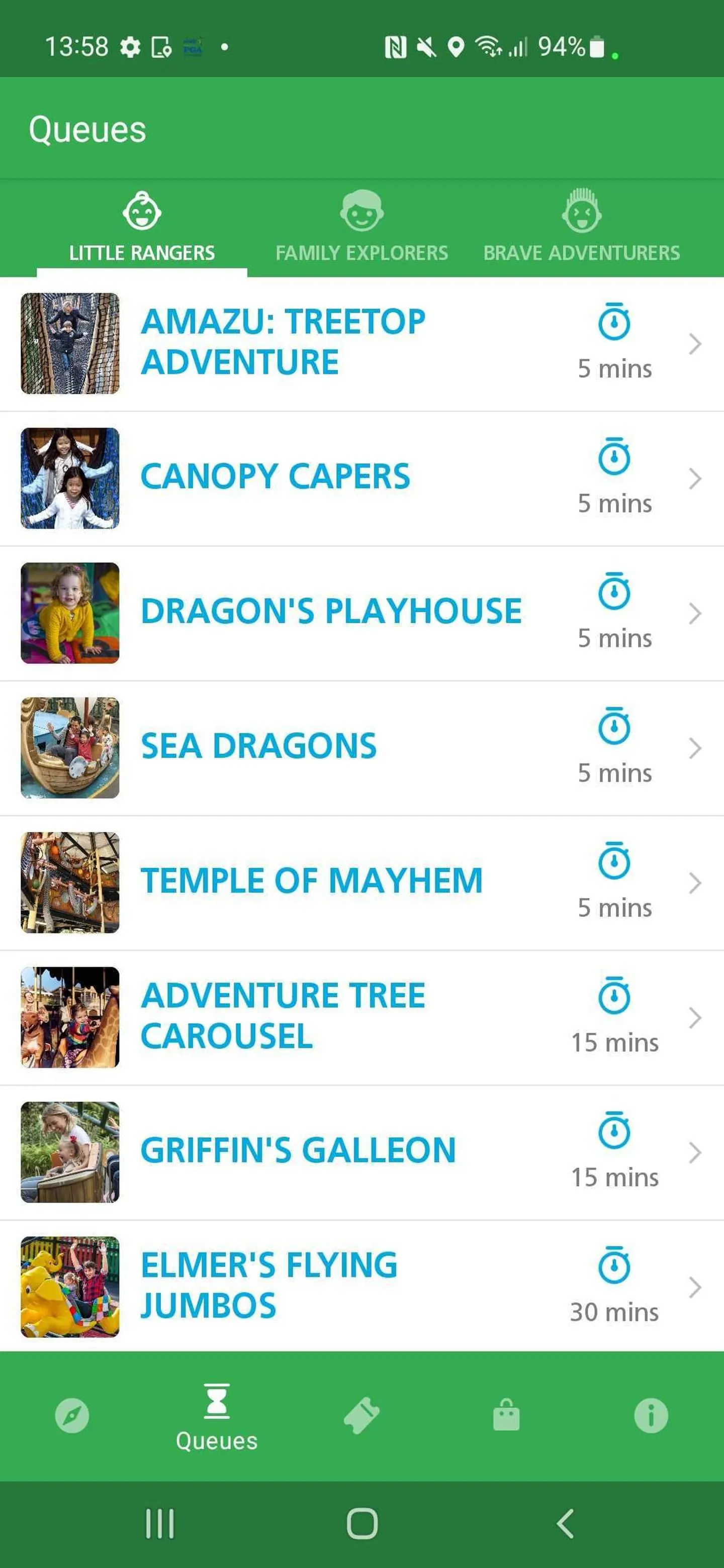This screenshot has height=1568, width=724.
Task: Open the compass explore tab
Action: pos(72,1416)
